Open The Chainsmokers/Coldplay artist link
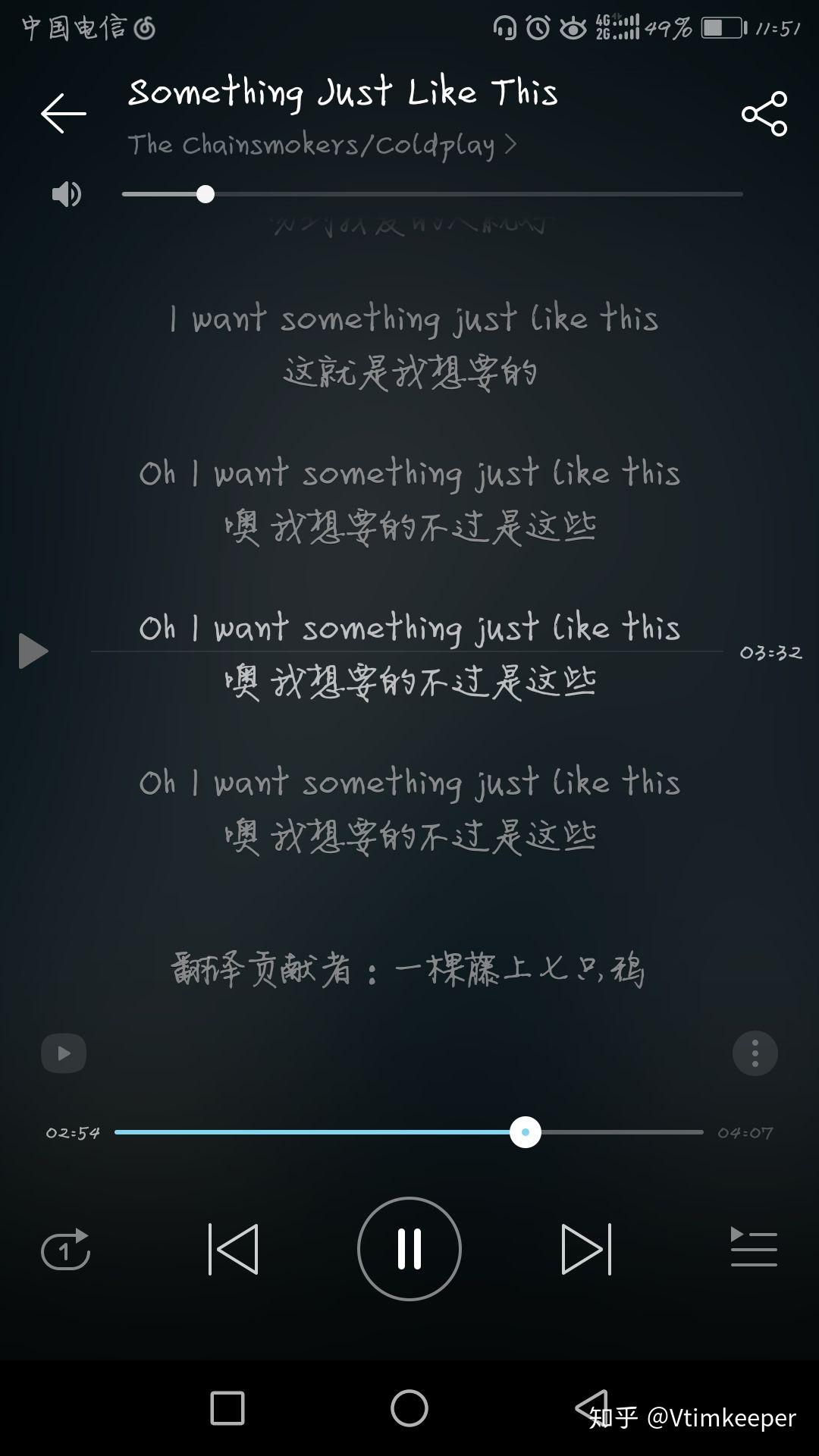The height and width of the screenshot is (1456, 819). (322, 144)
